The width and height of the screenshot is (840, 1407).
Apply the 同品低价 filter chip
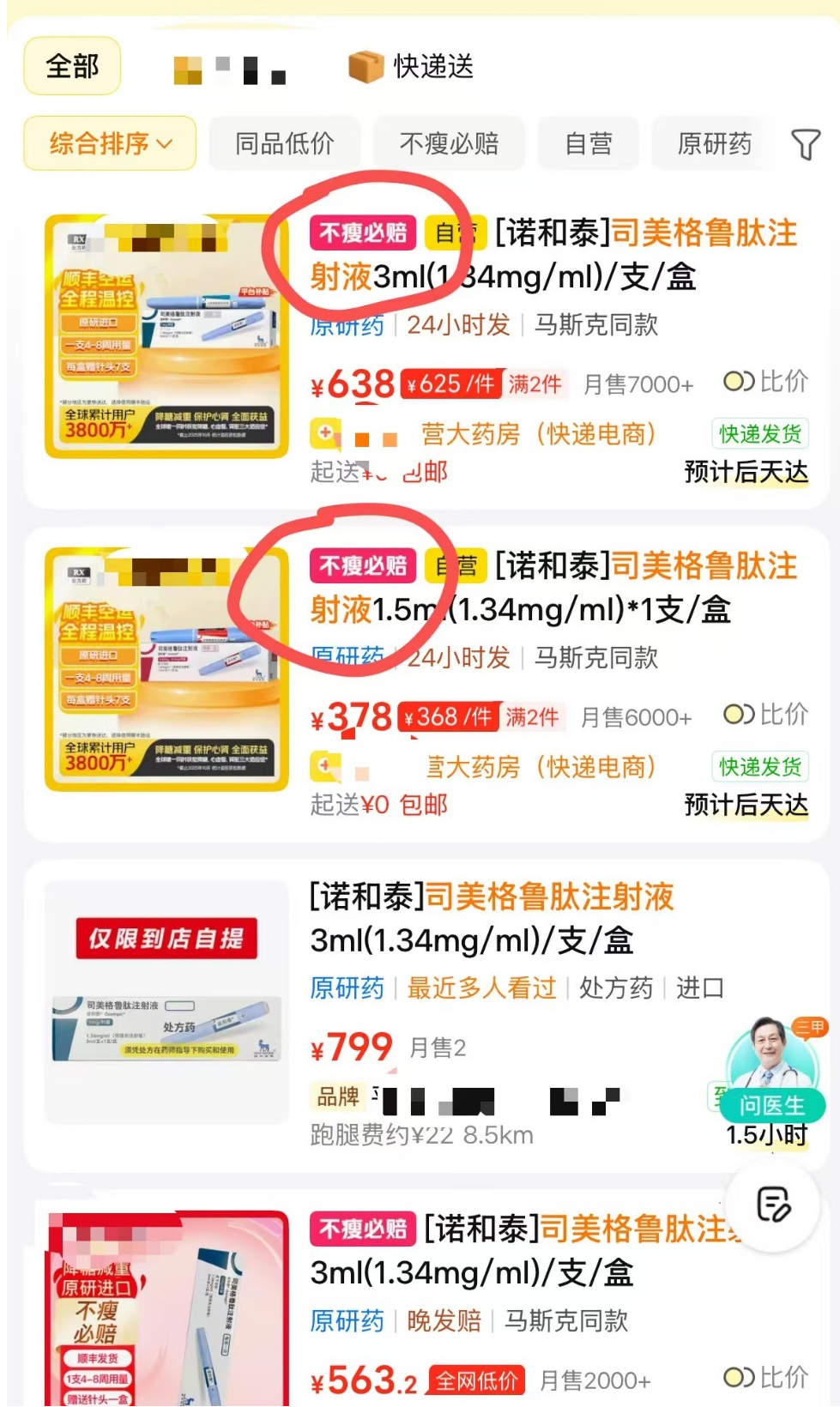pyautogui.click(x=284, y=143)
